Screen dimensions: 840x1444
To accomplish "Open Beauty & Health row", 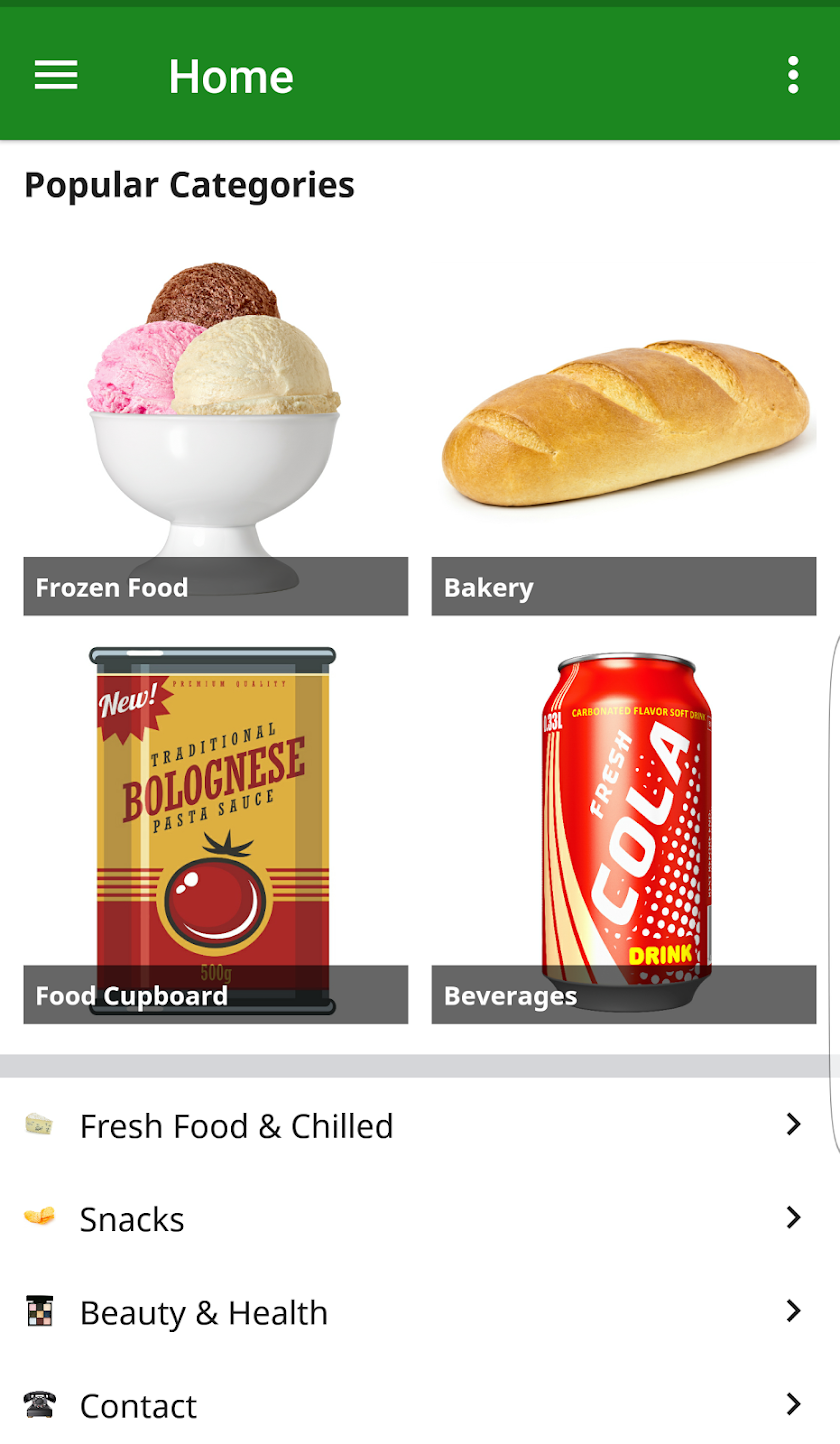I will coord(420,1312).
